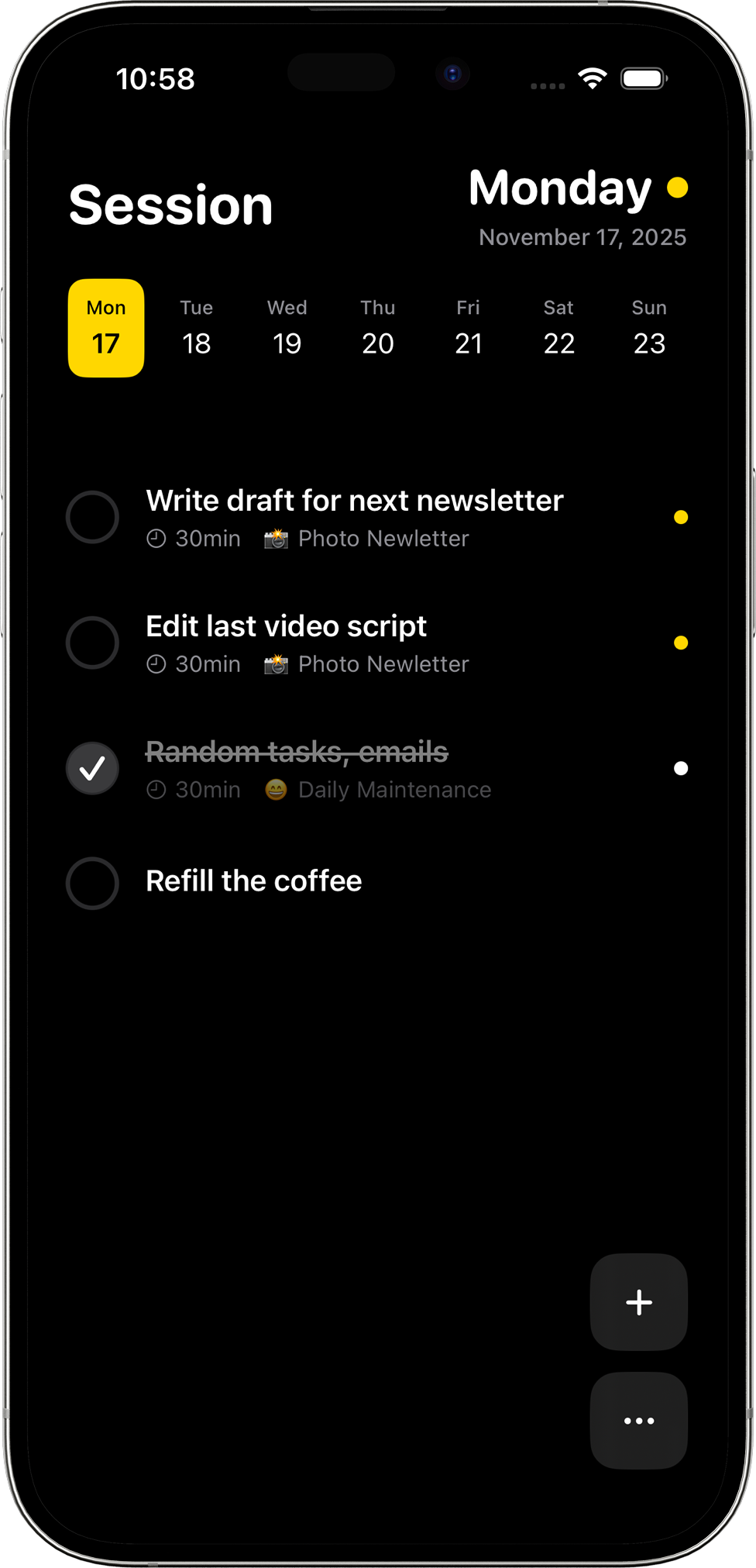The width and height of the screenshot is (756, 1568).
Task: Mark Edit last video script as complete
Action: pyautogui.click(x=92, y=643)
